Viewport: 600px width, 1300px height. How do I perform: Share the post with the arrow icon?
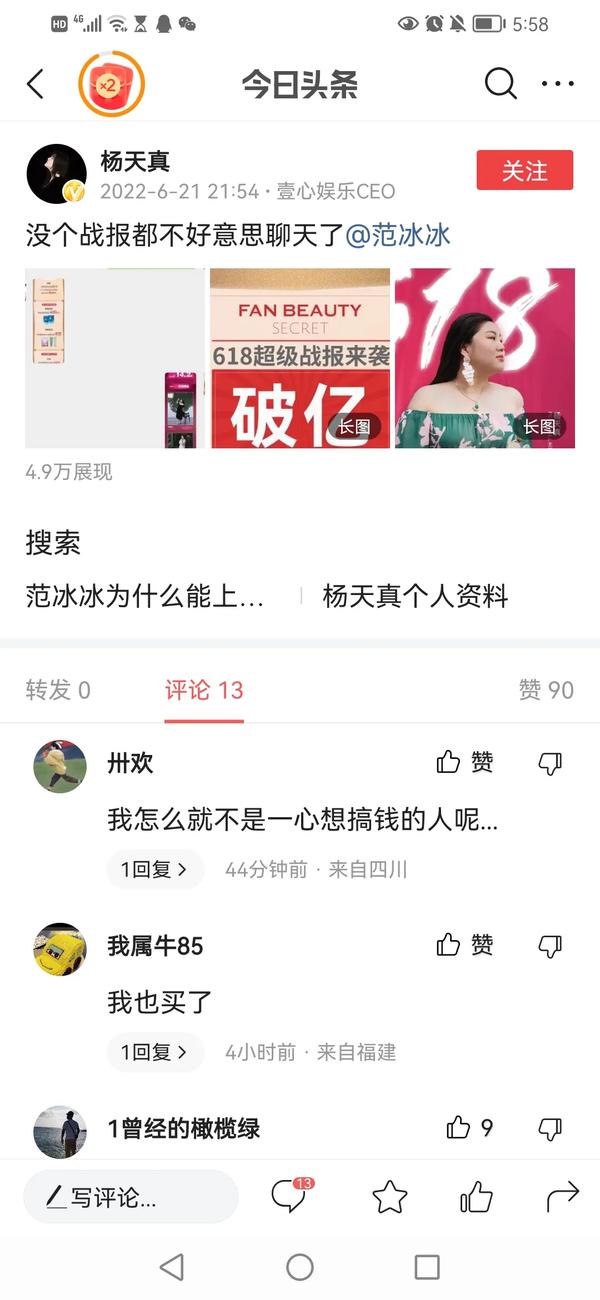[562, 1196]
